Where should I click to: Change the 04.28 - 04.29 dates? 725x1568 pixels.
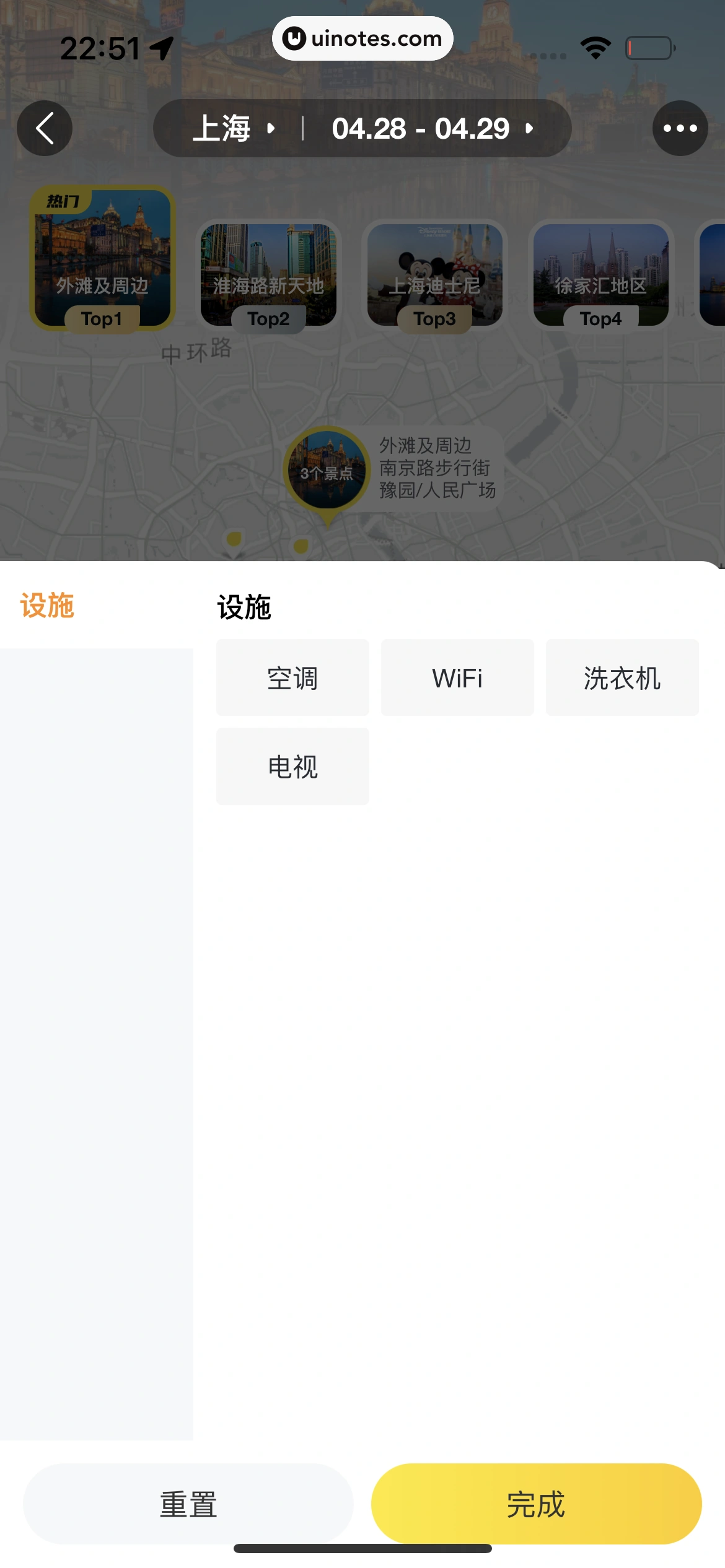(x=432, y=128)
